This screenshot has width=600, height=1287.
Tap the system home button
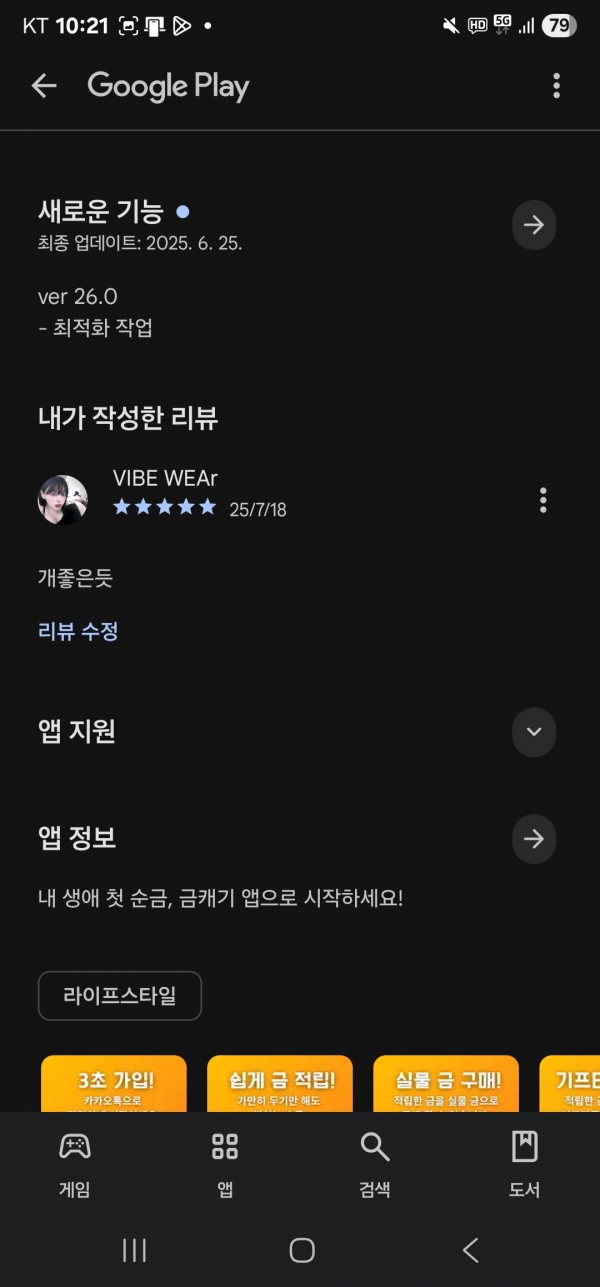tap(301, 1250)
